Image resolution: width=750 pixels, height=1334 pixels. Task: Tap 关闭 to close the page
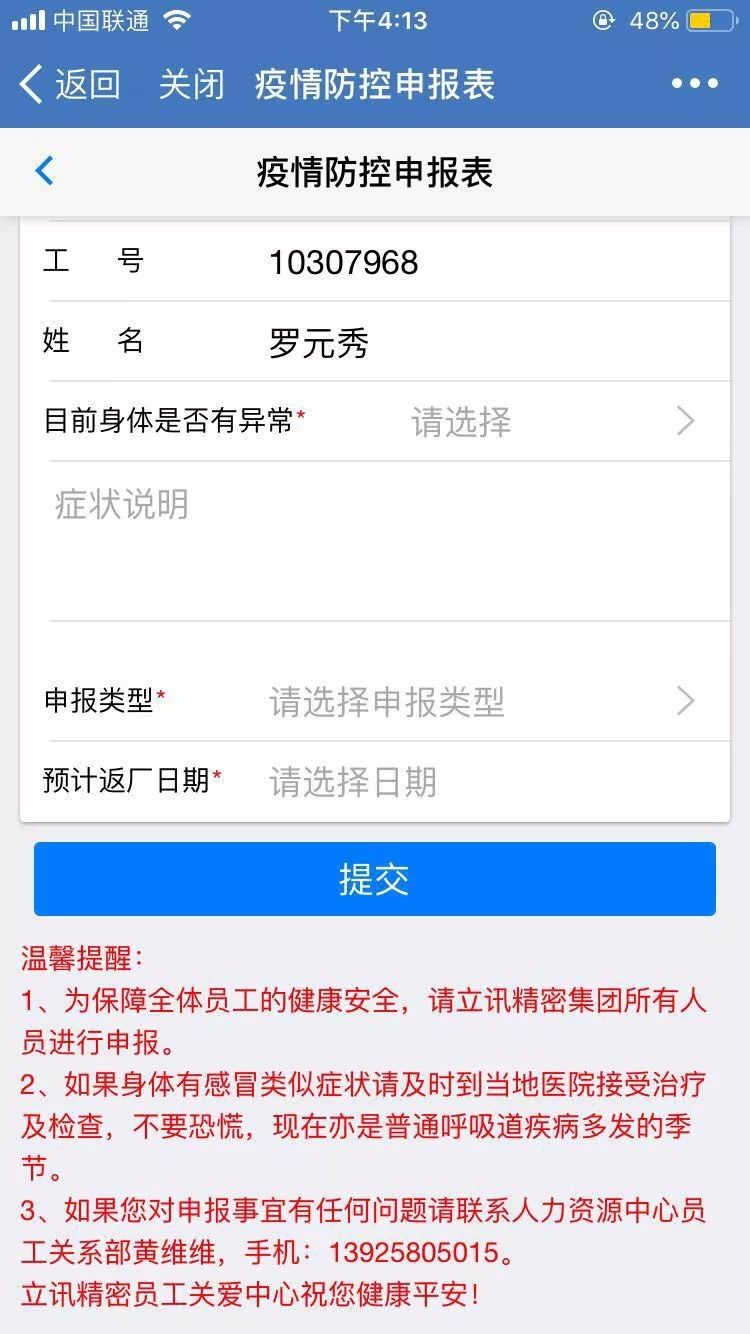(191, 84)
